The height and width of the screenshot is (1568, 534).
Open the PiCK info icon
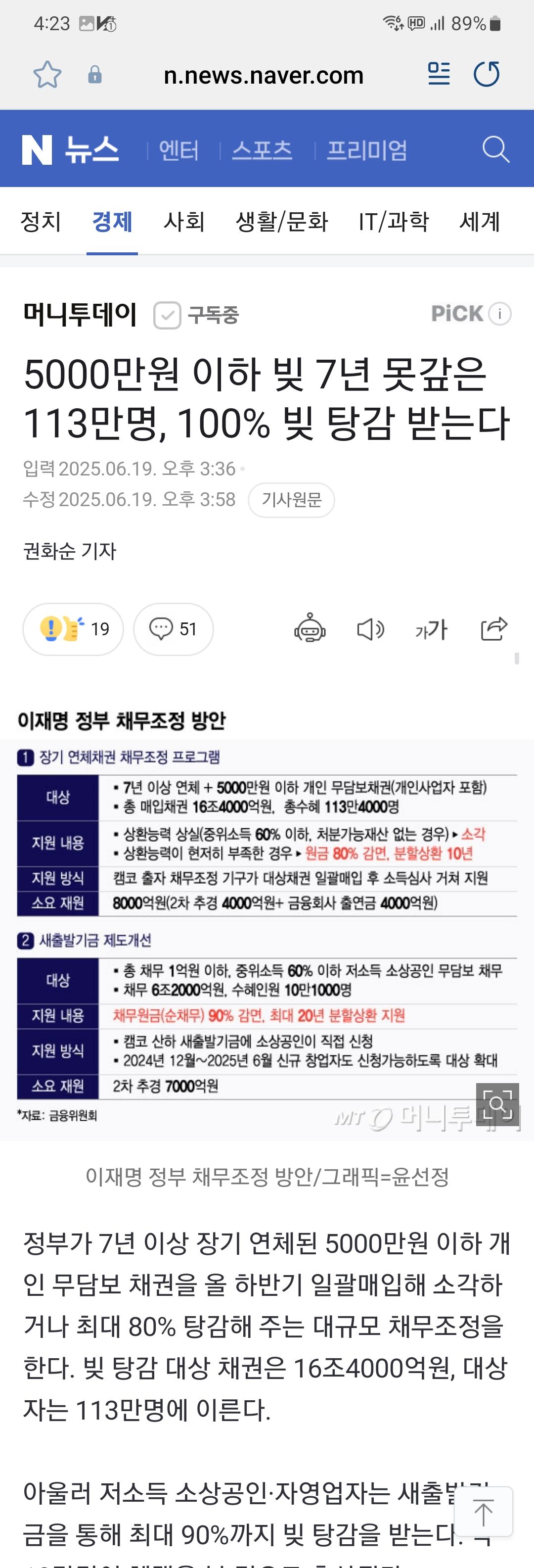pos(500,314)
